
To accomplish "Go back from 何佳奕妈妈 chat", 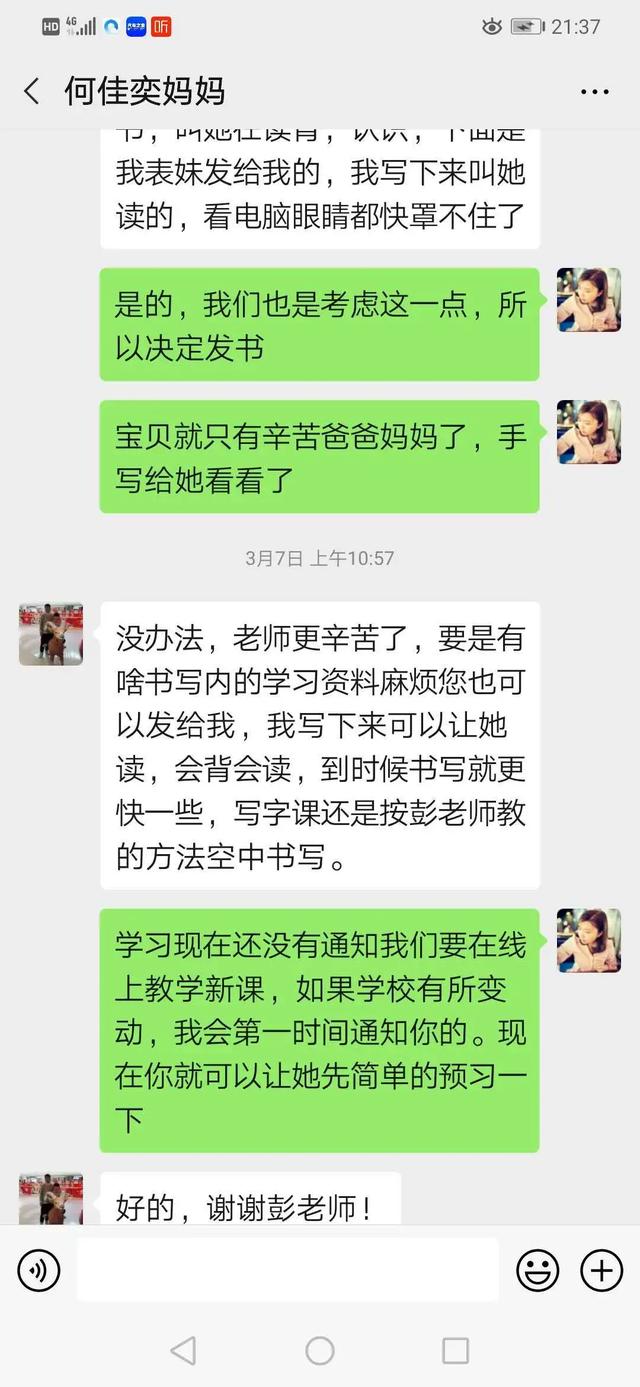I will [32, 92].
